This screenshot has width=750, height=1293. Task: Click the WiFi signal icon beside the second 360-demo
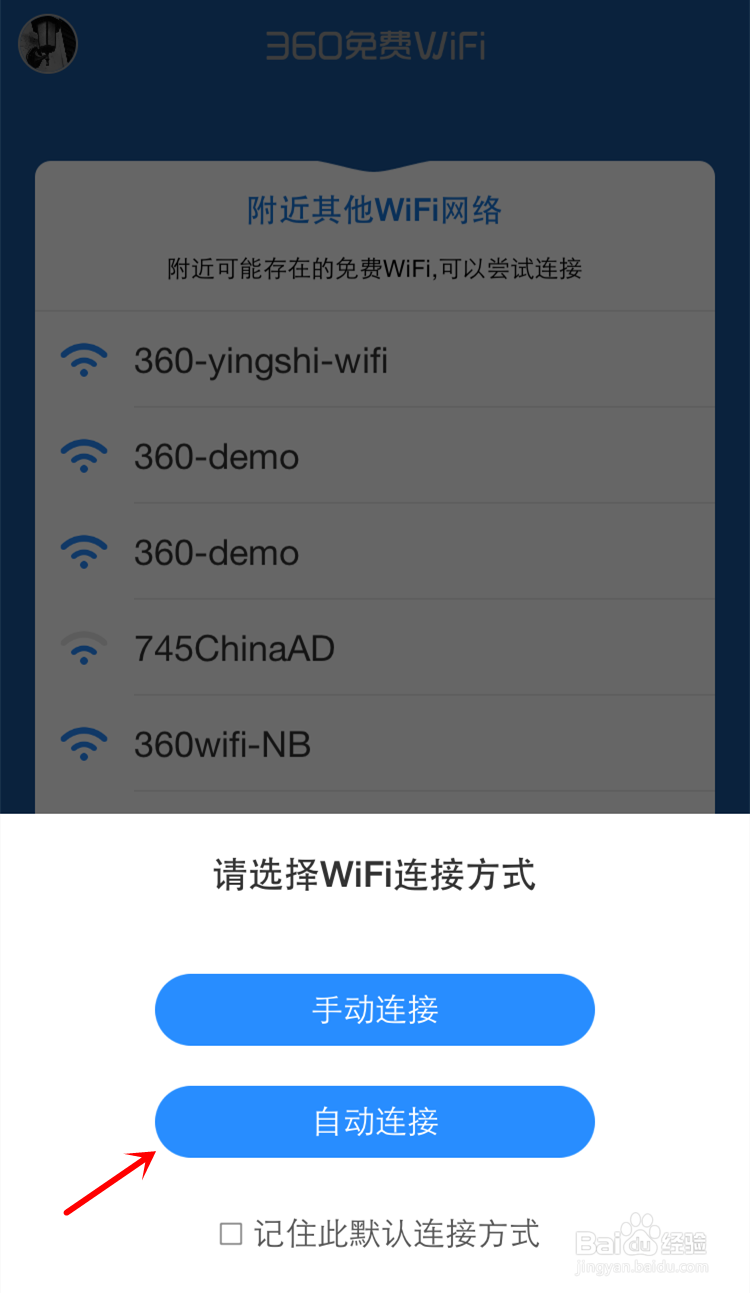(x=84, y=551)
